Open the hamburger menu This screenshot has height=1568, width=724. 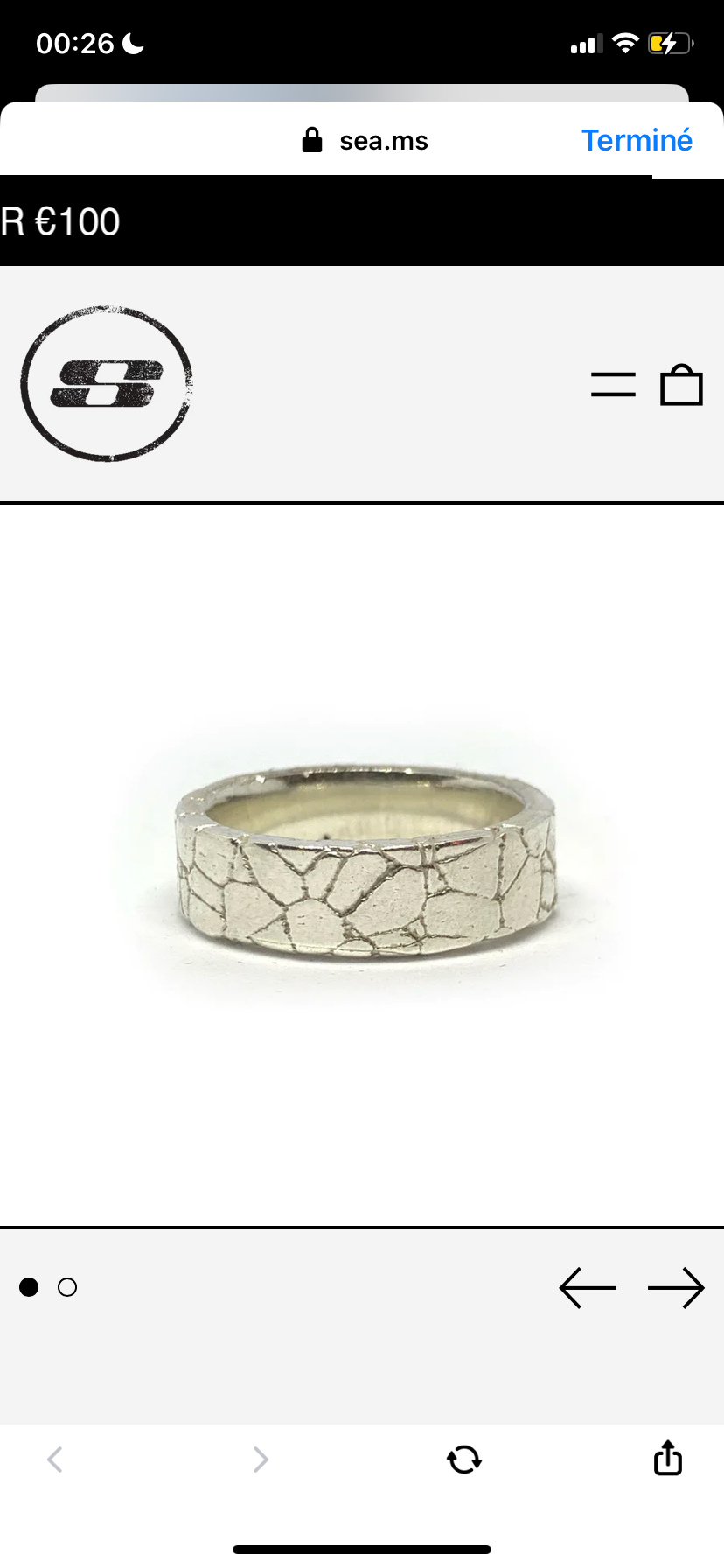coord(613,385)
